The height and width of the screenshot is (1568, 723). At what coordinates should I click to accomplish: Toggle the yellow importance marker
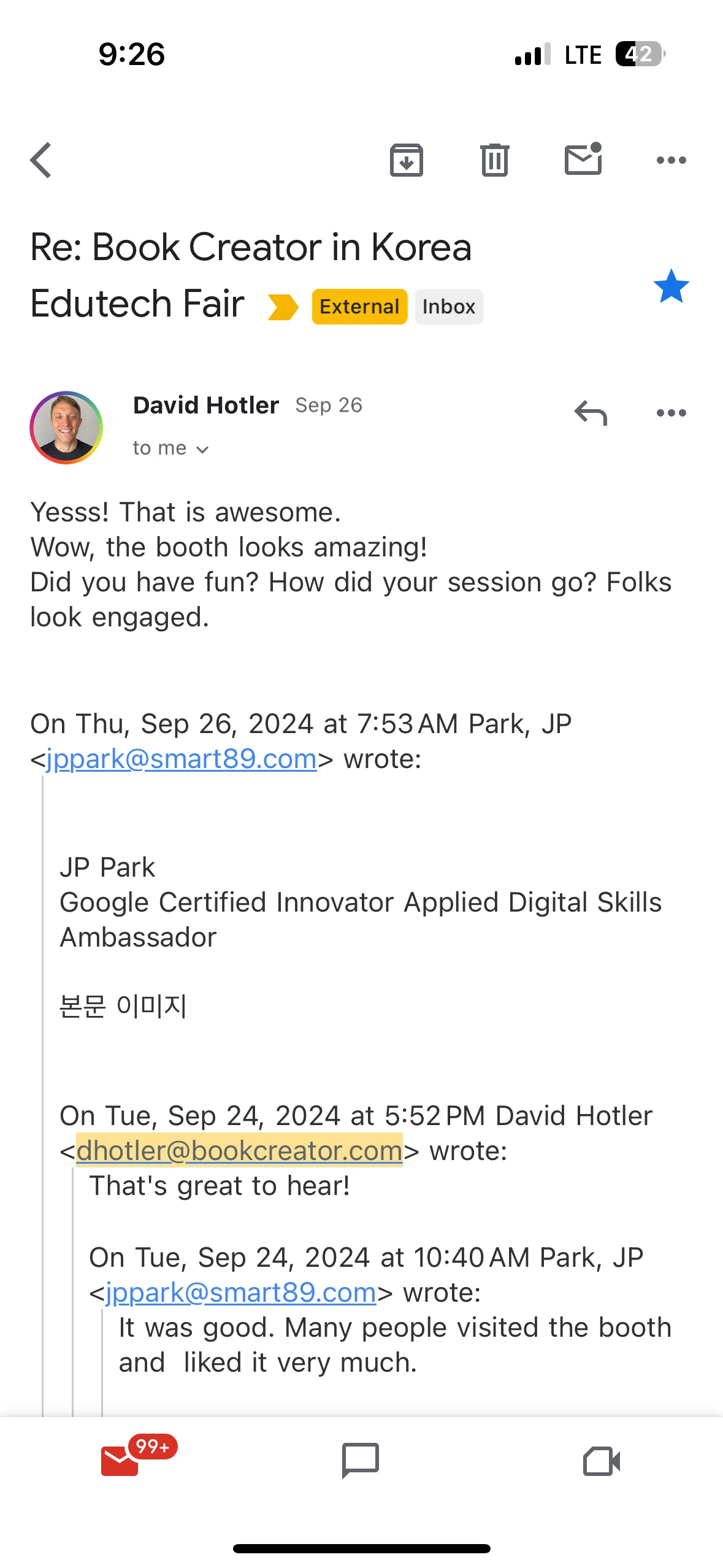coord(283,307)
